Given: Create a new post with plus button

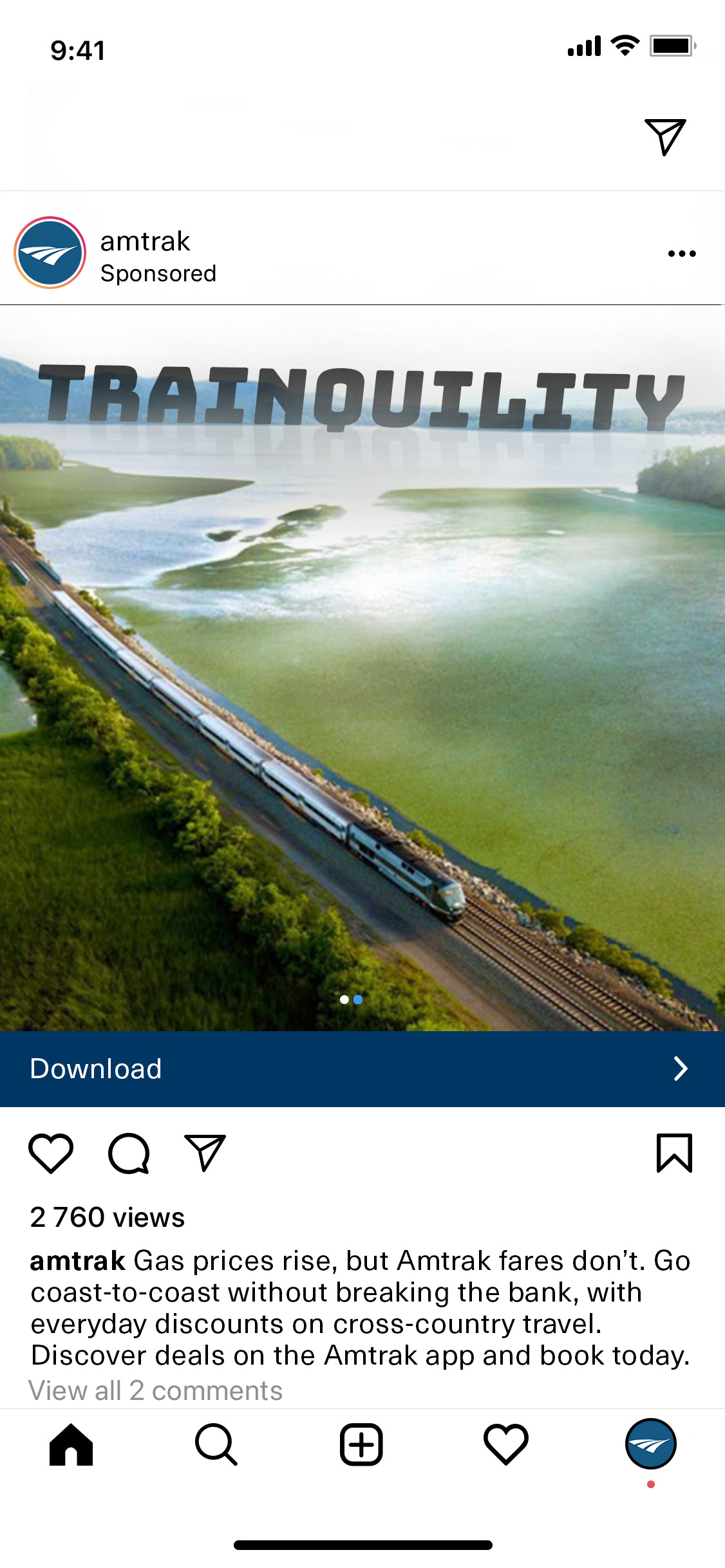Looking at the screenshot, I should pos(361,1444).
